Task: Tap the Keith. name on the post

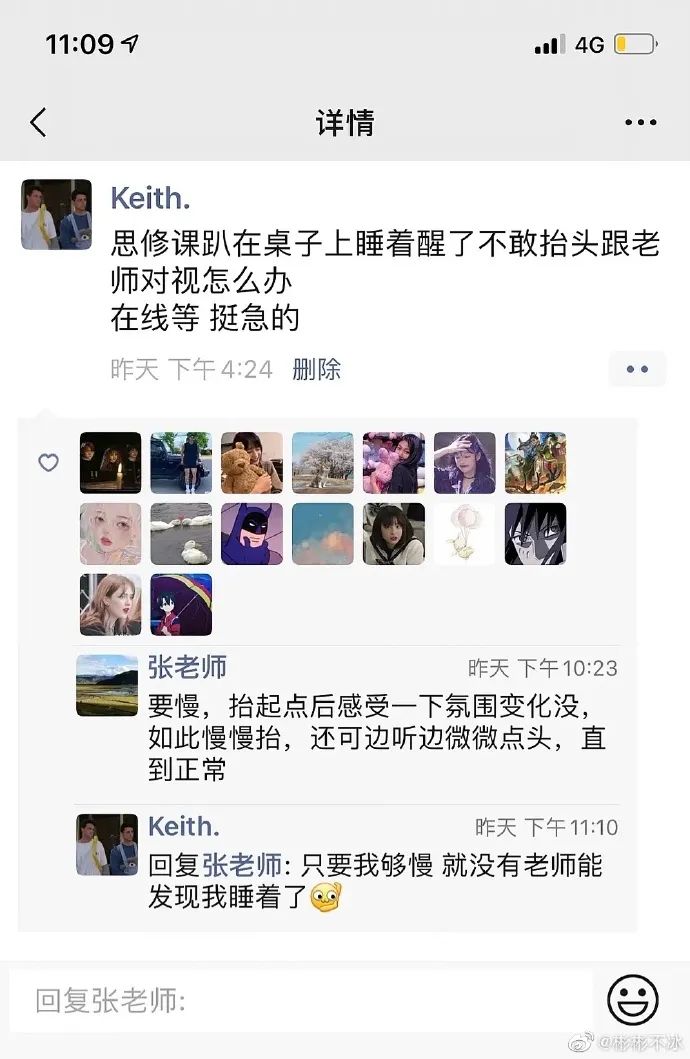Action: (150, 198)
